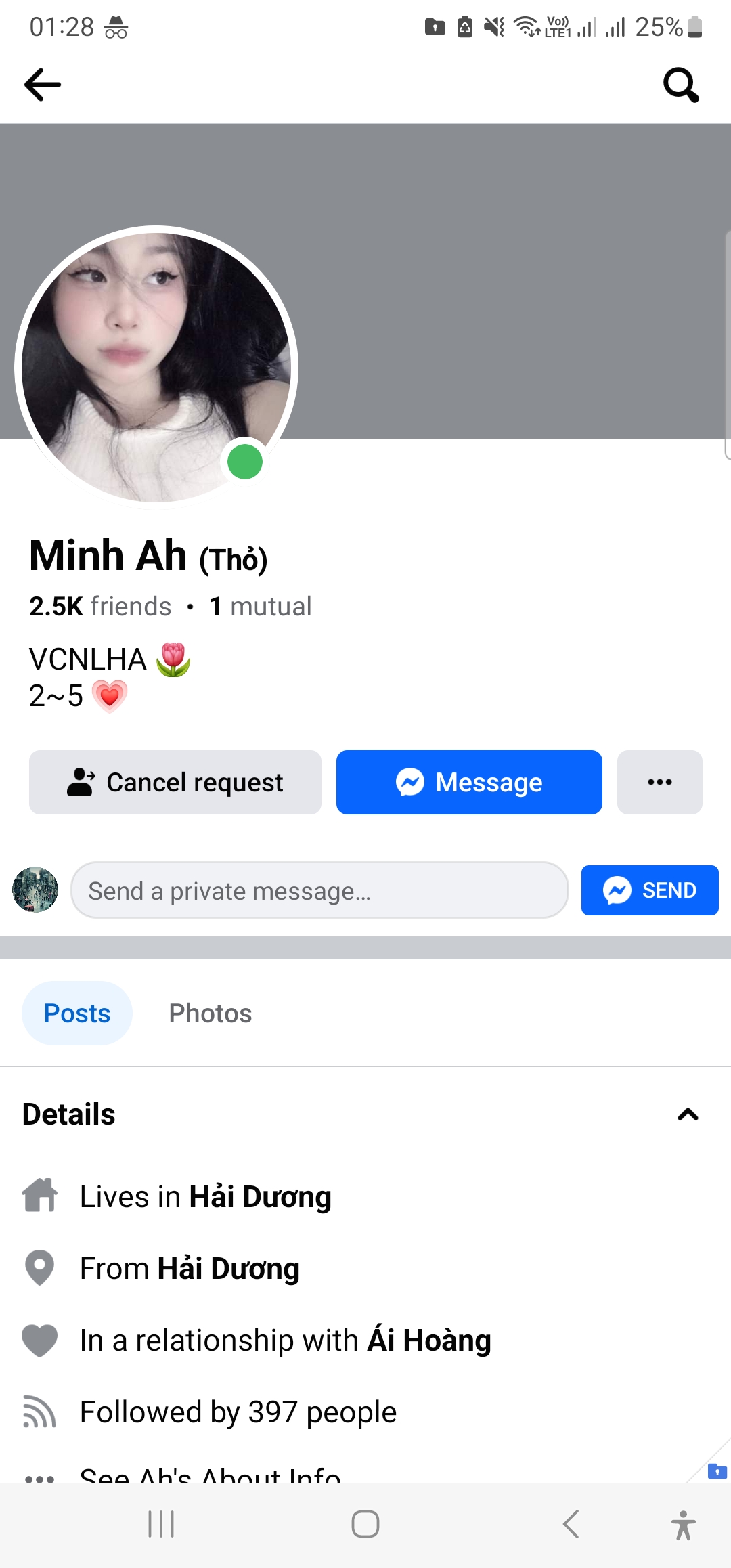The height and width of the screenshot is (1568, 731).
Task: View the 2.5K friends list
Action: (x=101, y=607)
